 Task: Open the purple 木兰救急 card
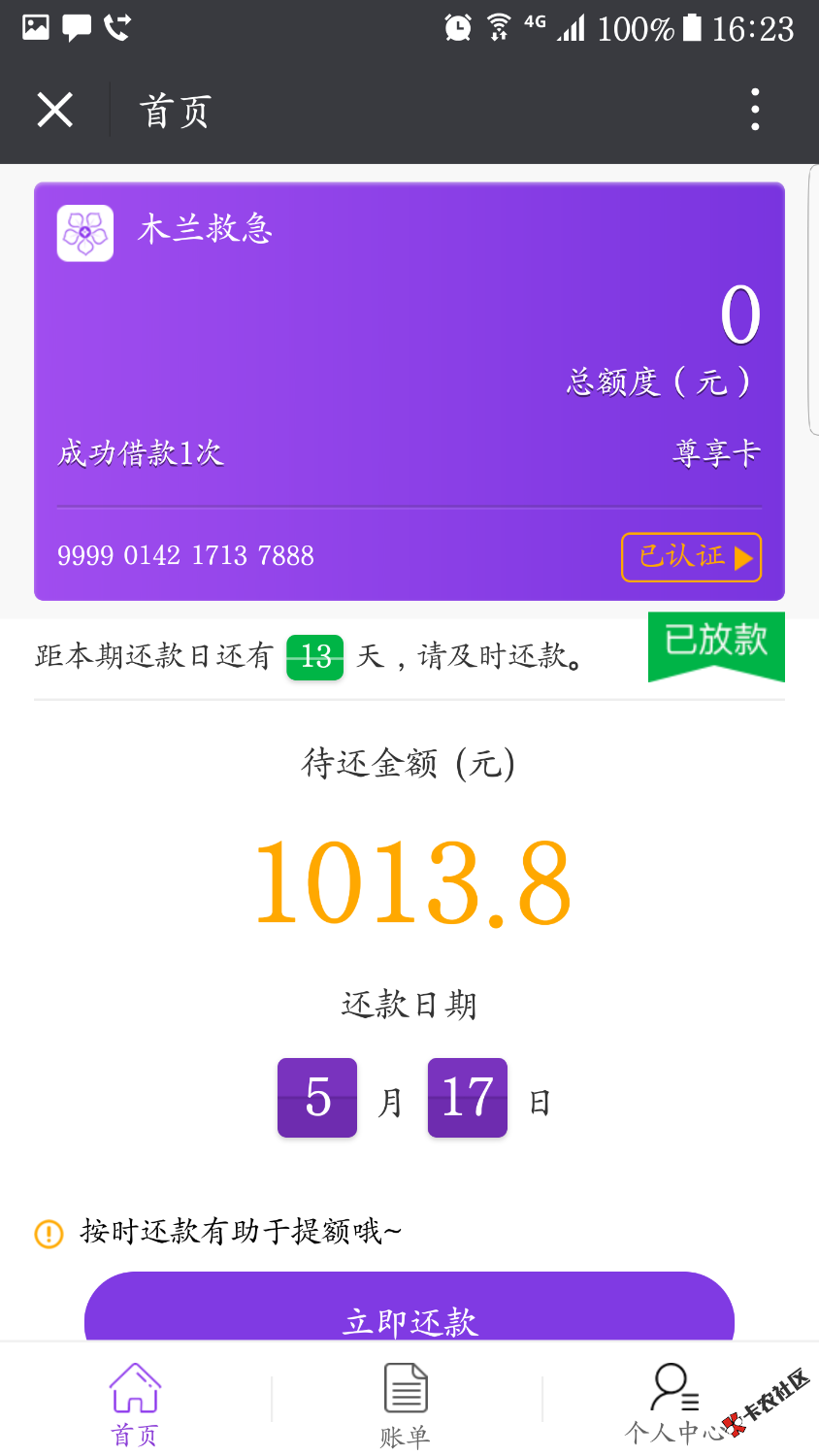point(409,391)
